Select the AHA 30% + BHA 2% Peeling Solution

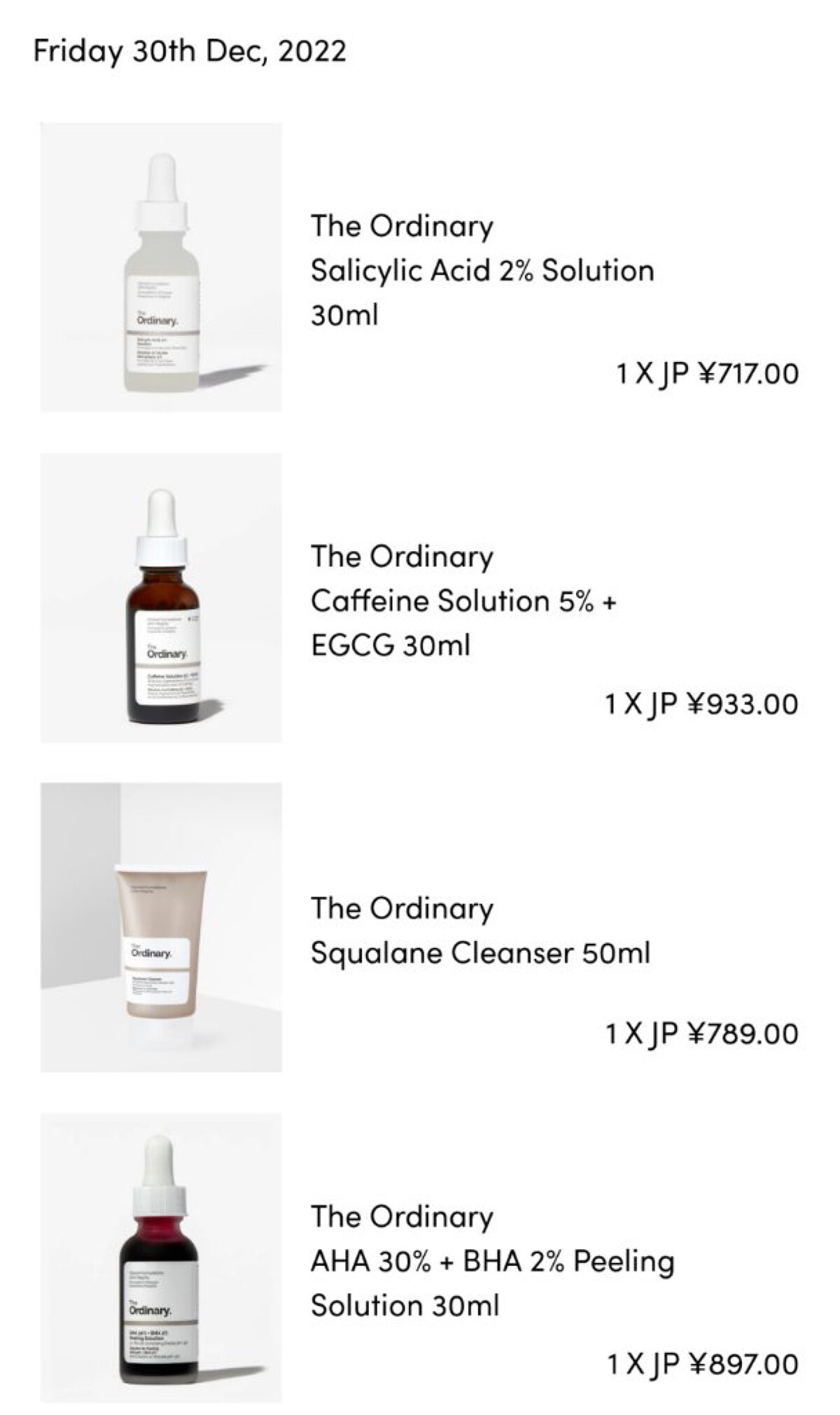491,1261
